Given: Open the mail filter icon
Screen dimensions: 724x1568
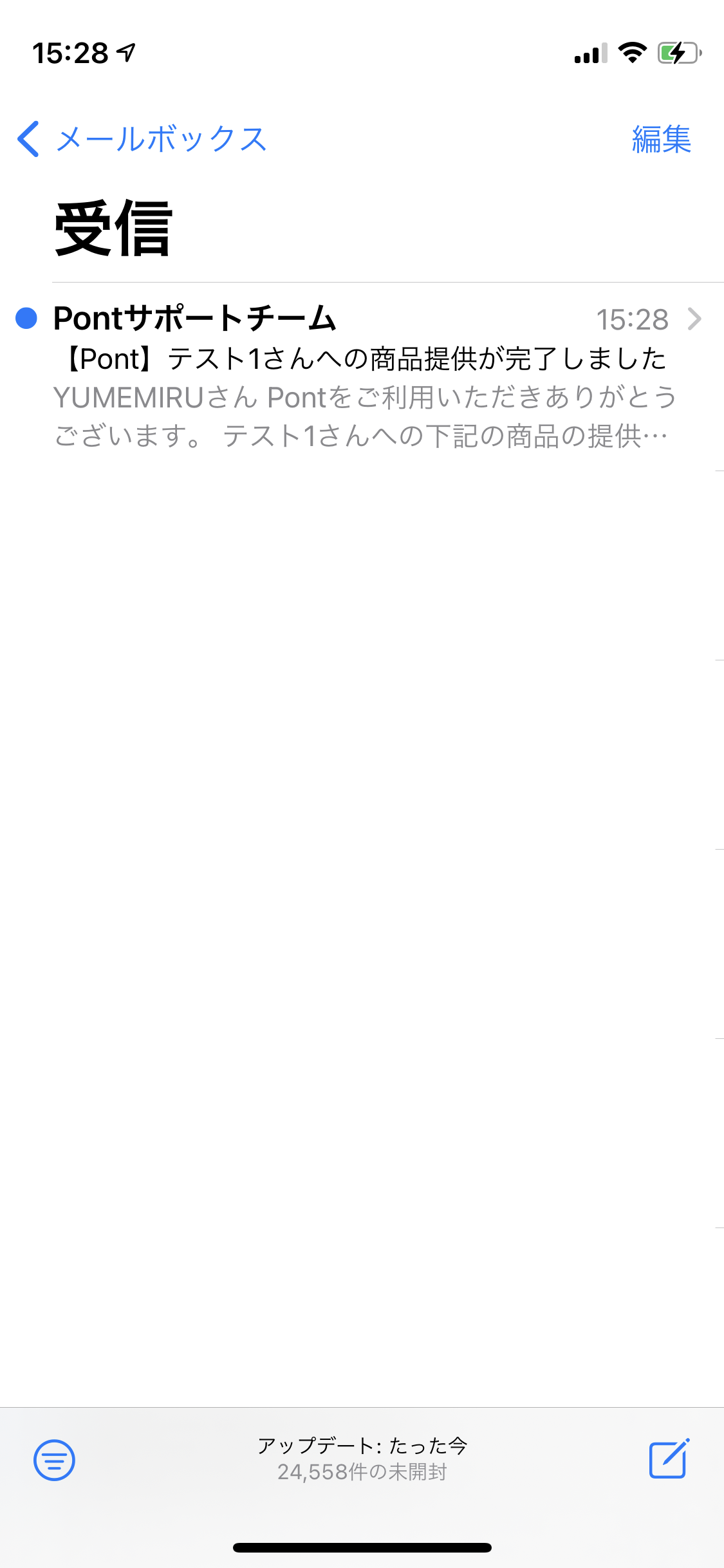Looking at the screenshot, I should click(54, 1460).
